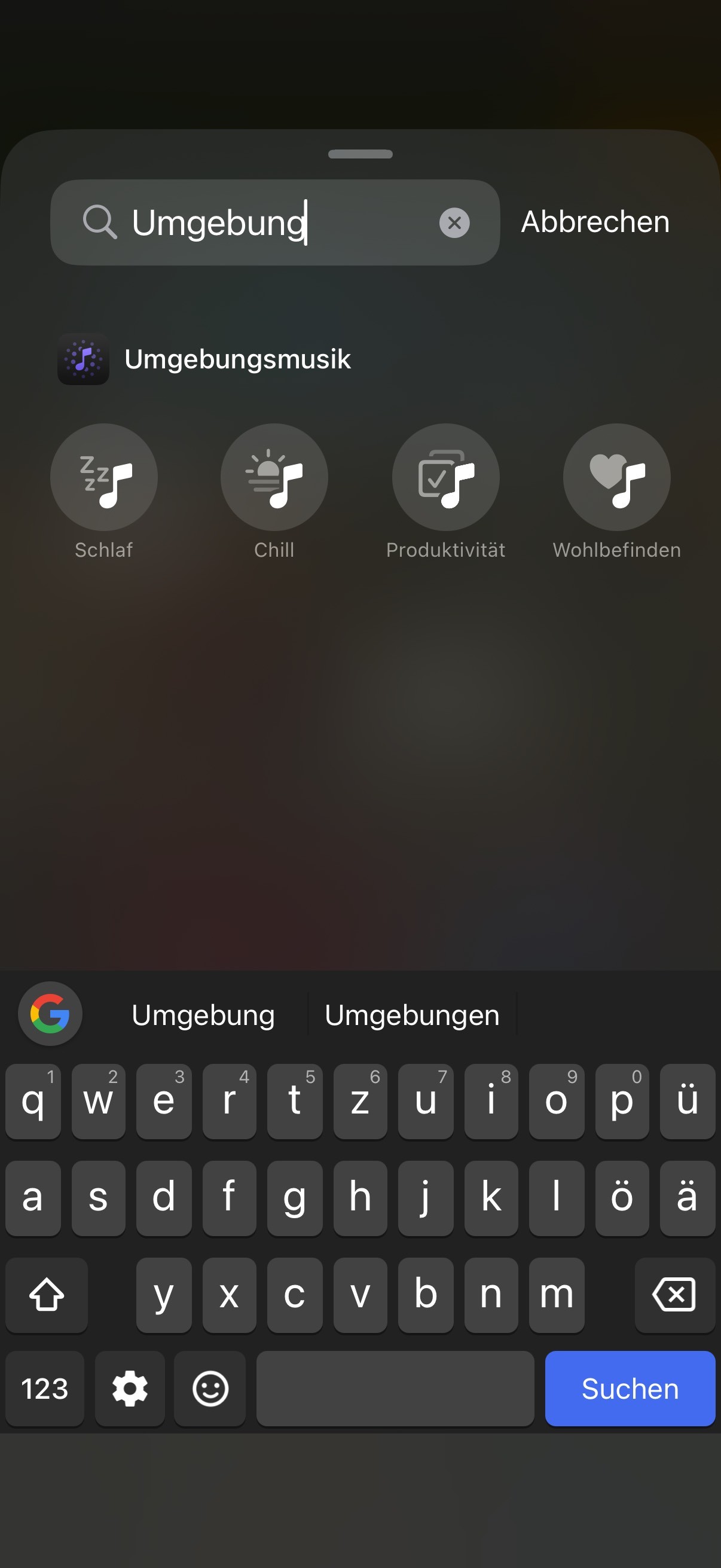
Task: Select the Schlaf ambient music control
Action: pos(104,477)
